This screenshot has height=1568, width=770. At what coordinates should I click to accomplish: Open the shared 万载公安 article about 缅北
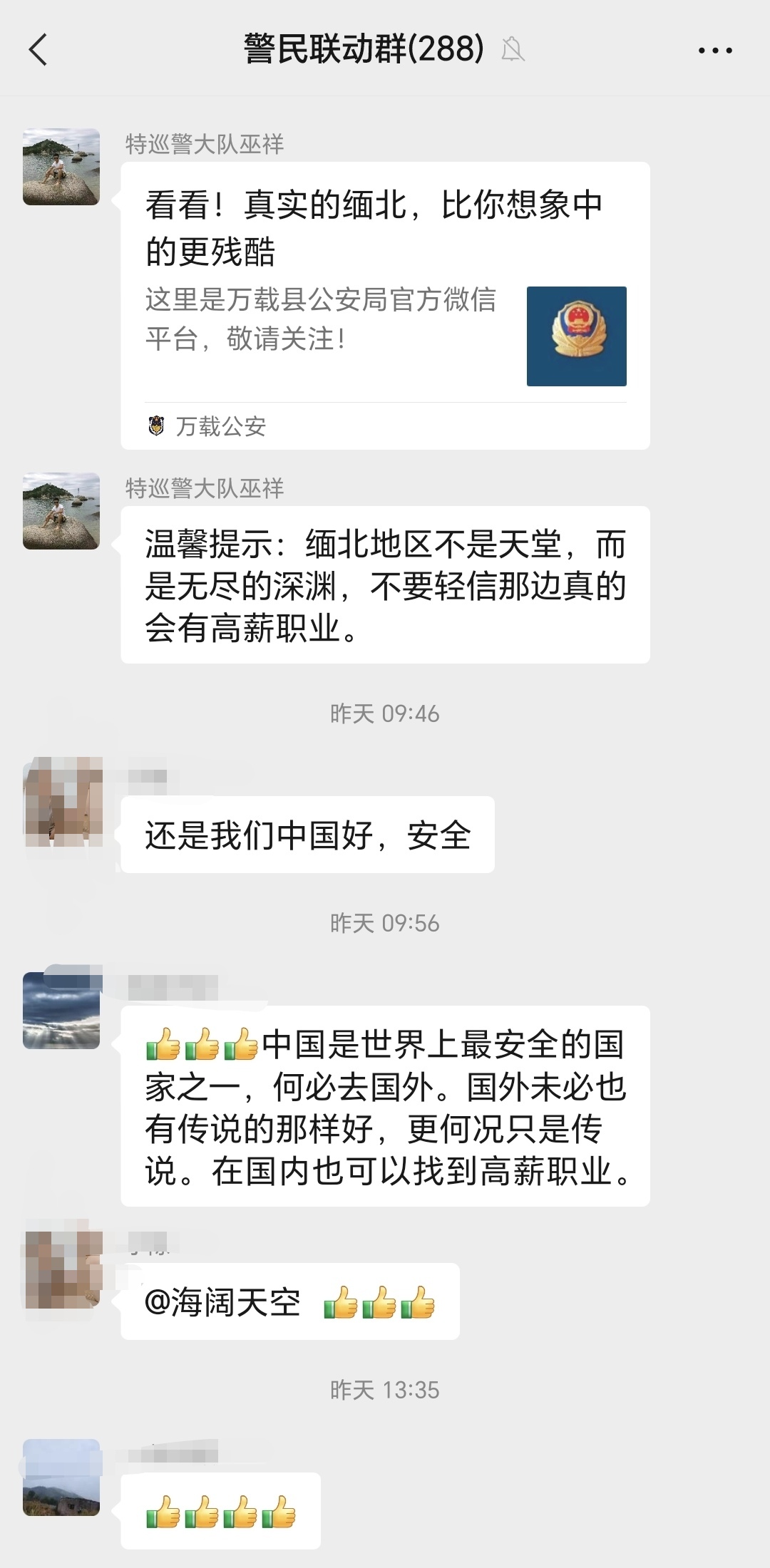(385, 305)
